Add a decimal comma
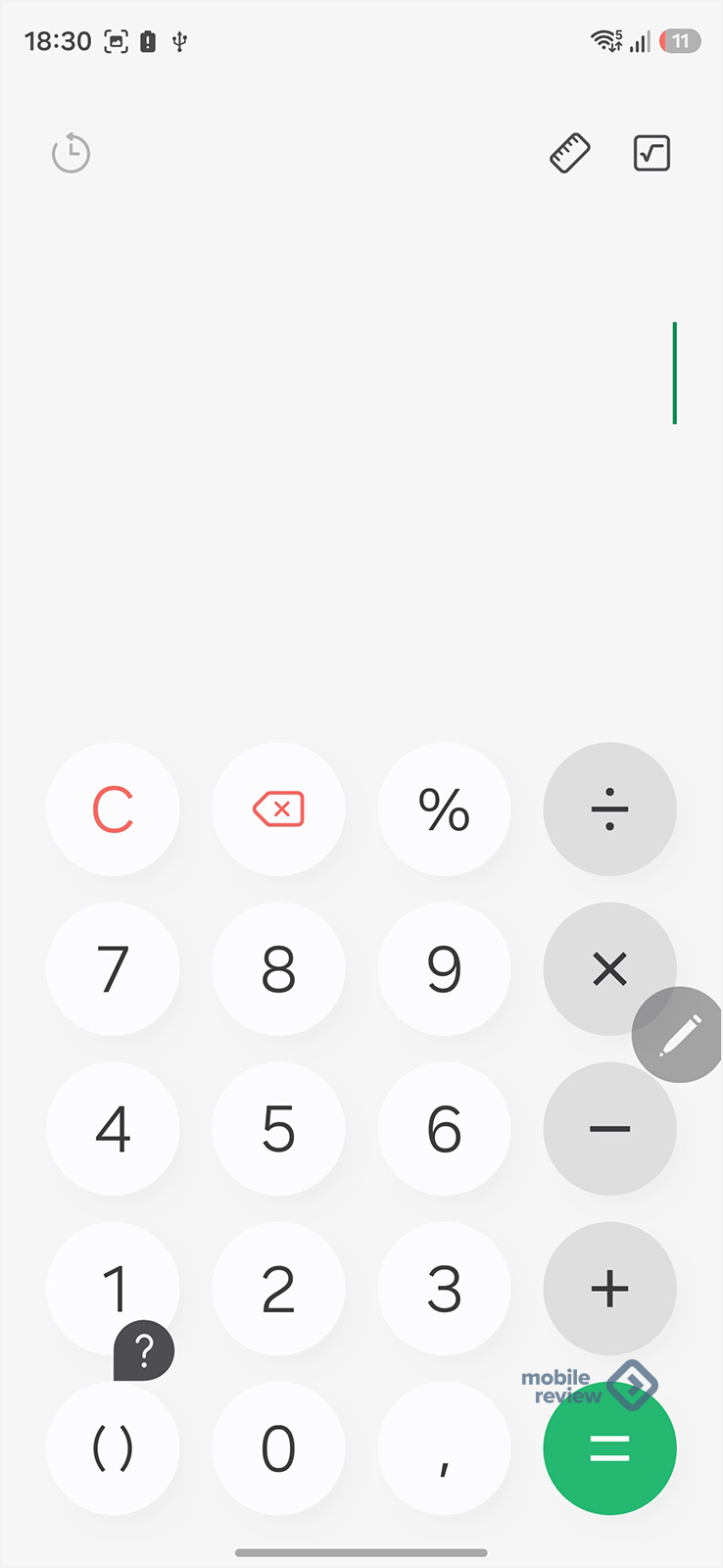This screenshot has width=723, height=1568. point(444,1448)
